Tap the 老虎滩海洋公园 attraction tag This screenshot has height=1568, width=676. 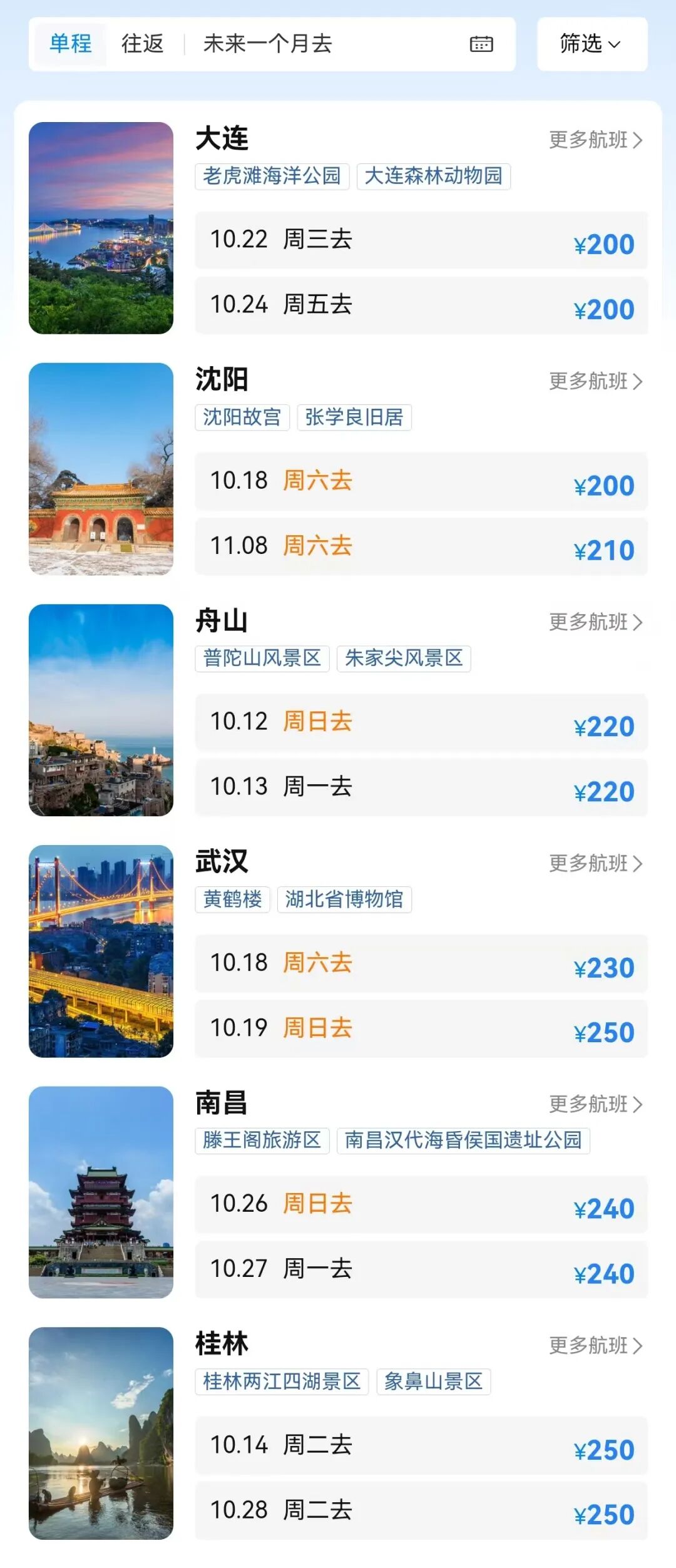click(272, 177)
